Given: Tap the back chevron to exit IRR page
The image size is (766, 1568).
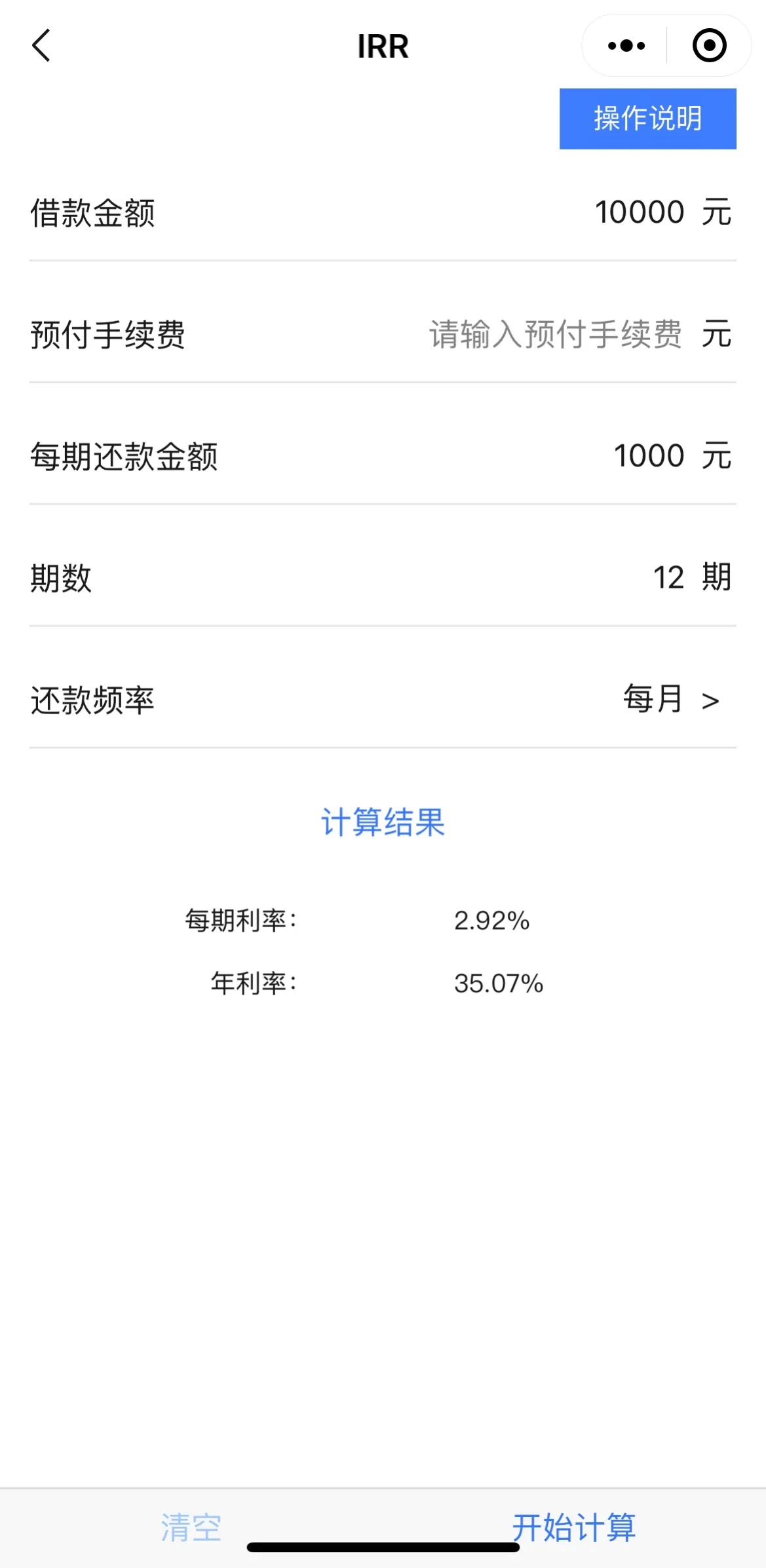Looking at the screenshot, I should click(x=41, y=46).
